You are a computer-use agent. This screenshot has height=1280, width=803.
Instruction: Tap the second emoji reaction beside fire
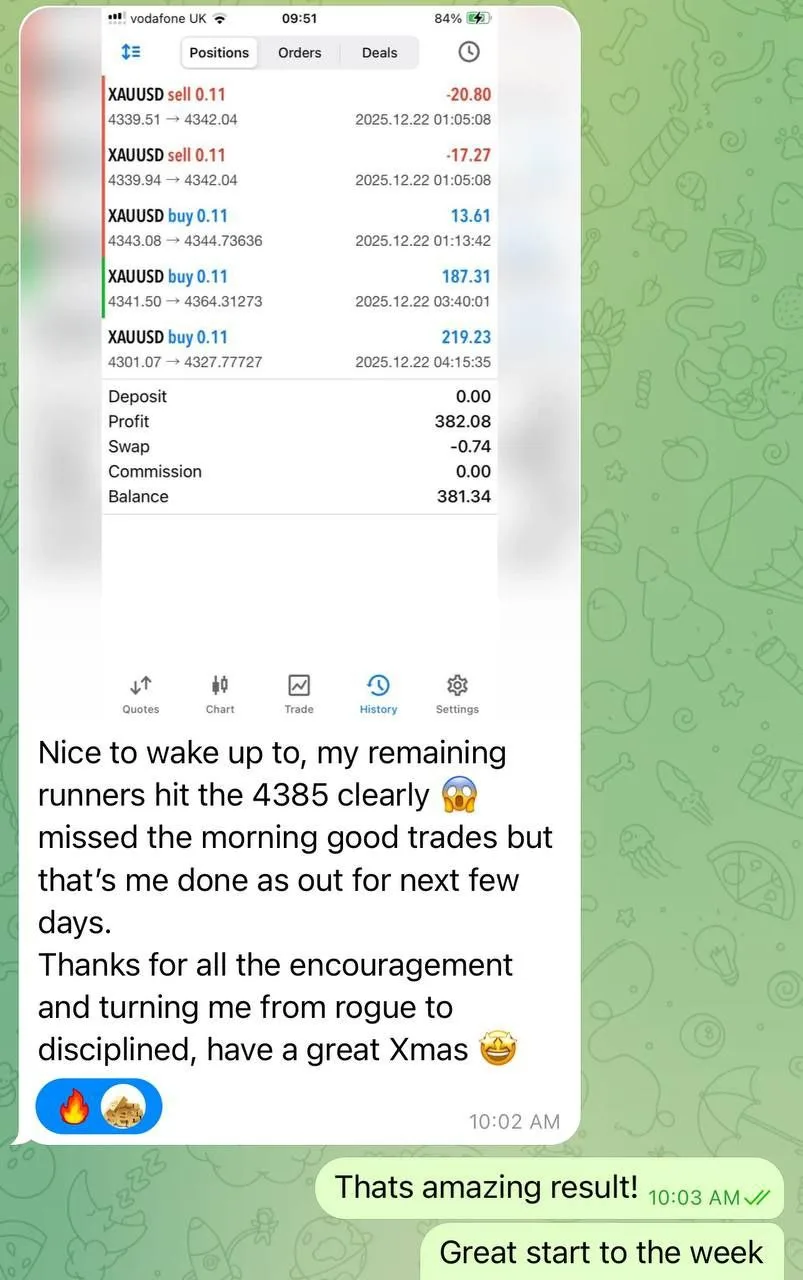tap(124, 1107)
